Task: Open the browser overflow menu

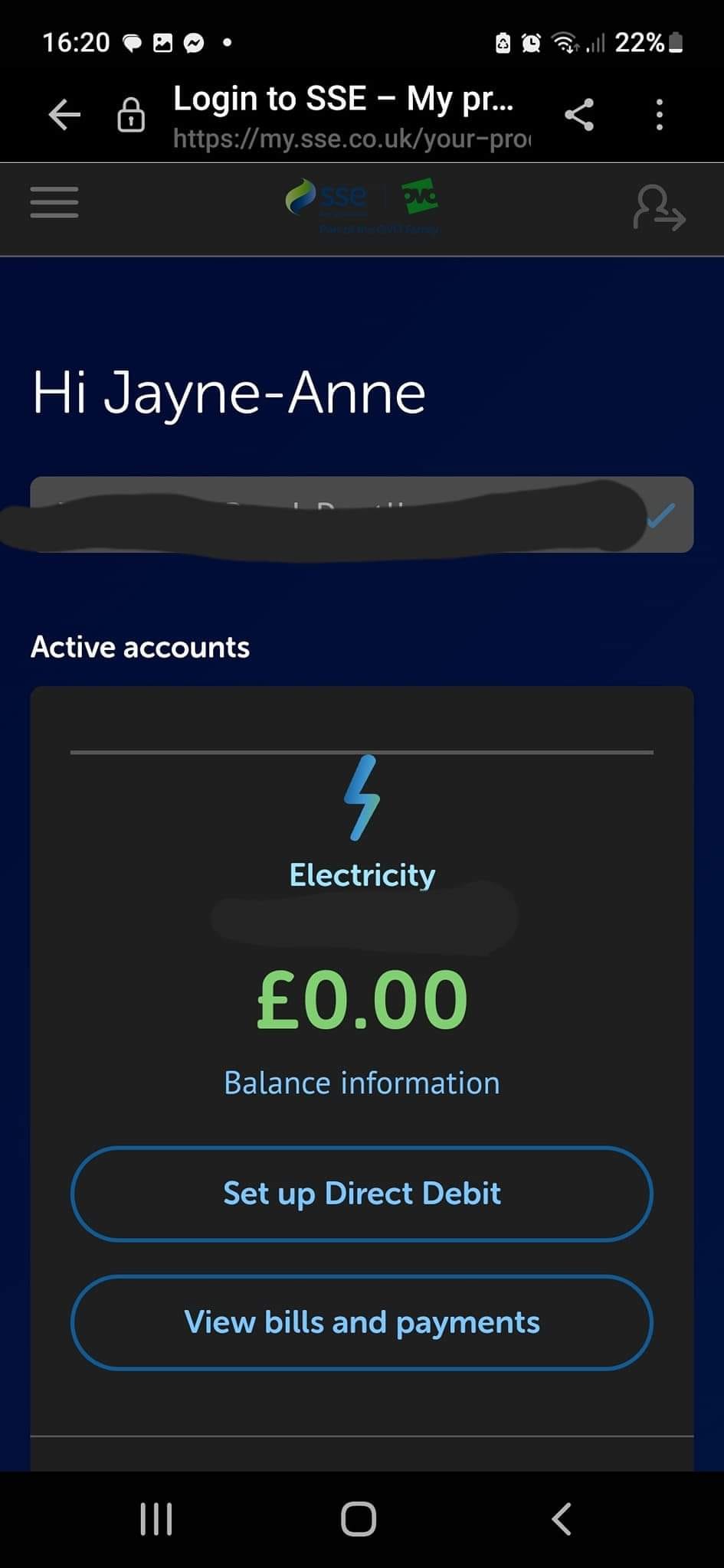Action: pos(659,115)
